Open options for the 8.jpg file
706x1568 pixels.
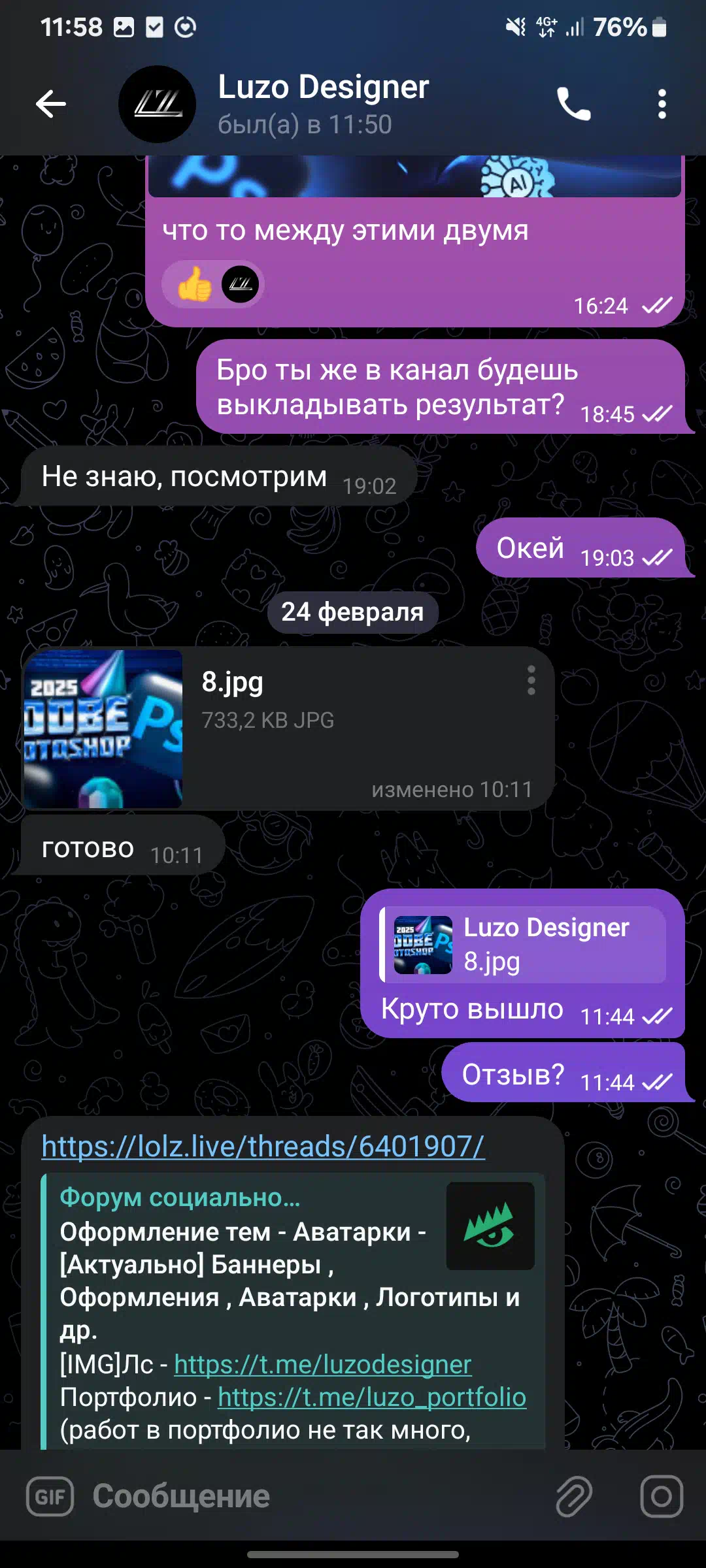point(531,680)
